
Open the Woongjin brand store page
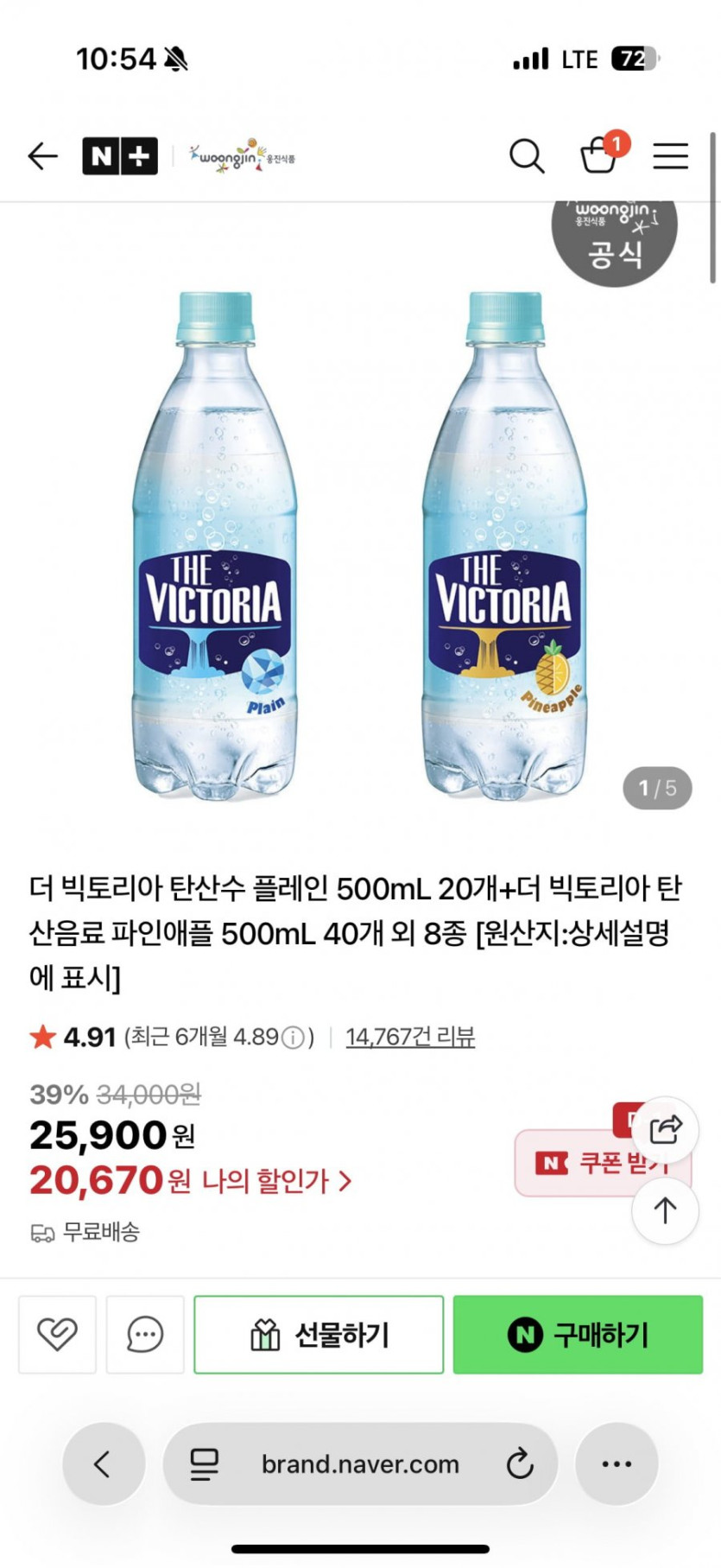[243, 156]
